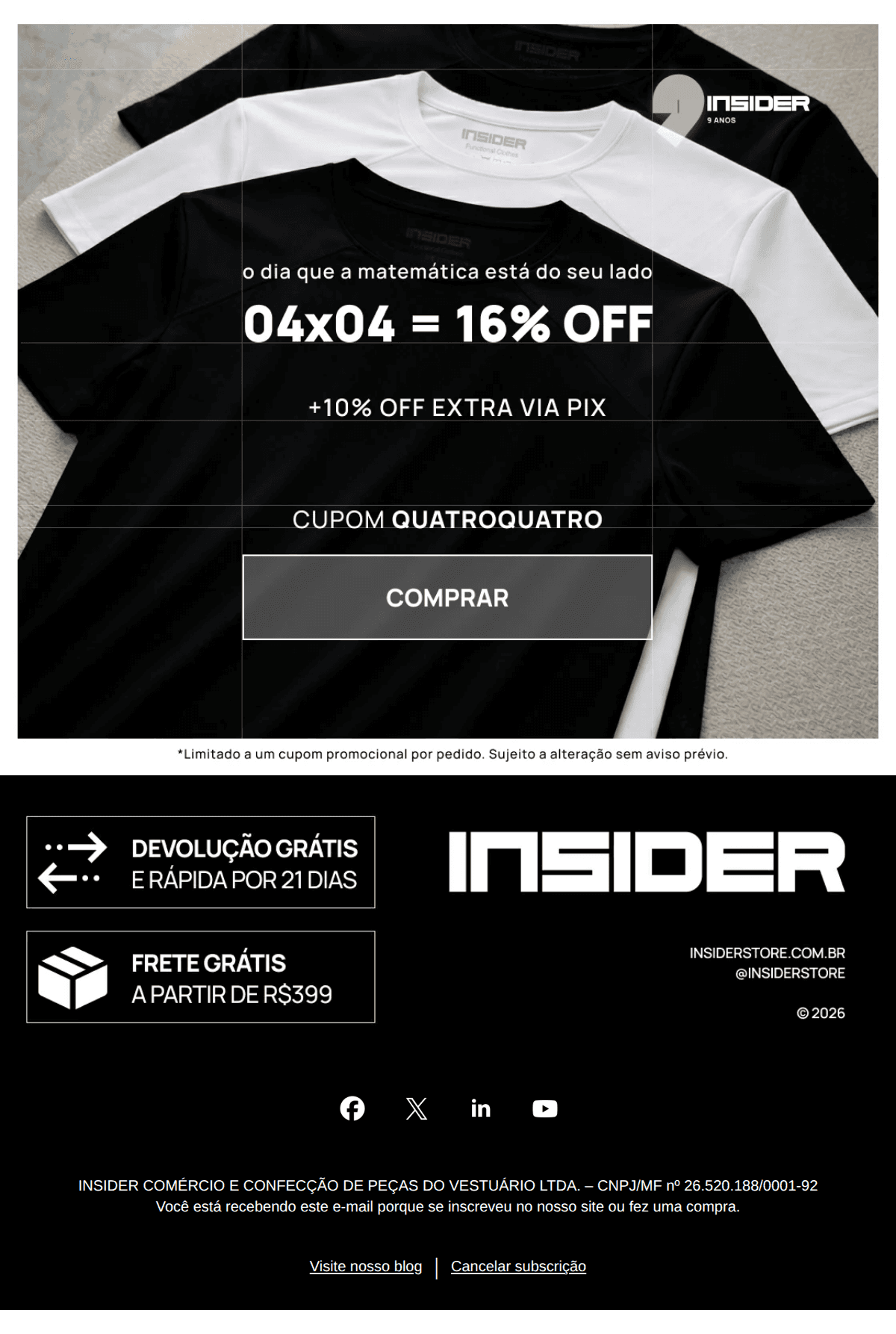Select 'Cancelar subscrição' to unsubscribe

(x=517, y=1266)
